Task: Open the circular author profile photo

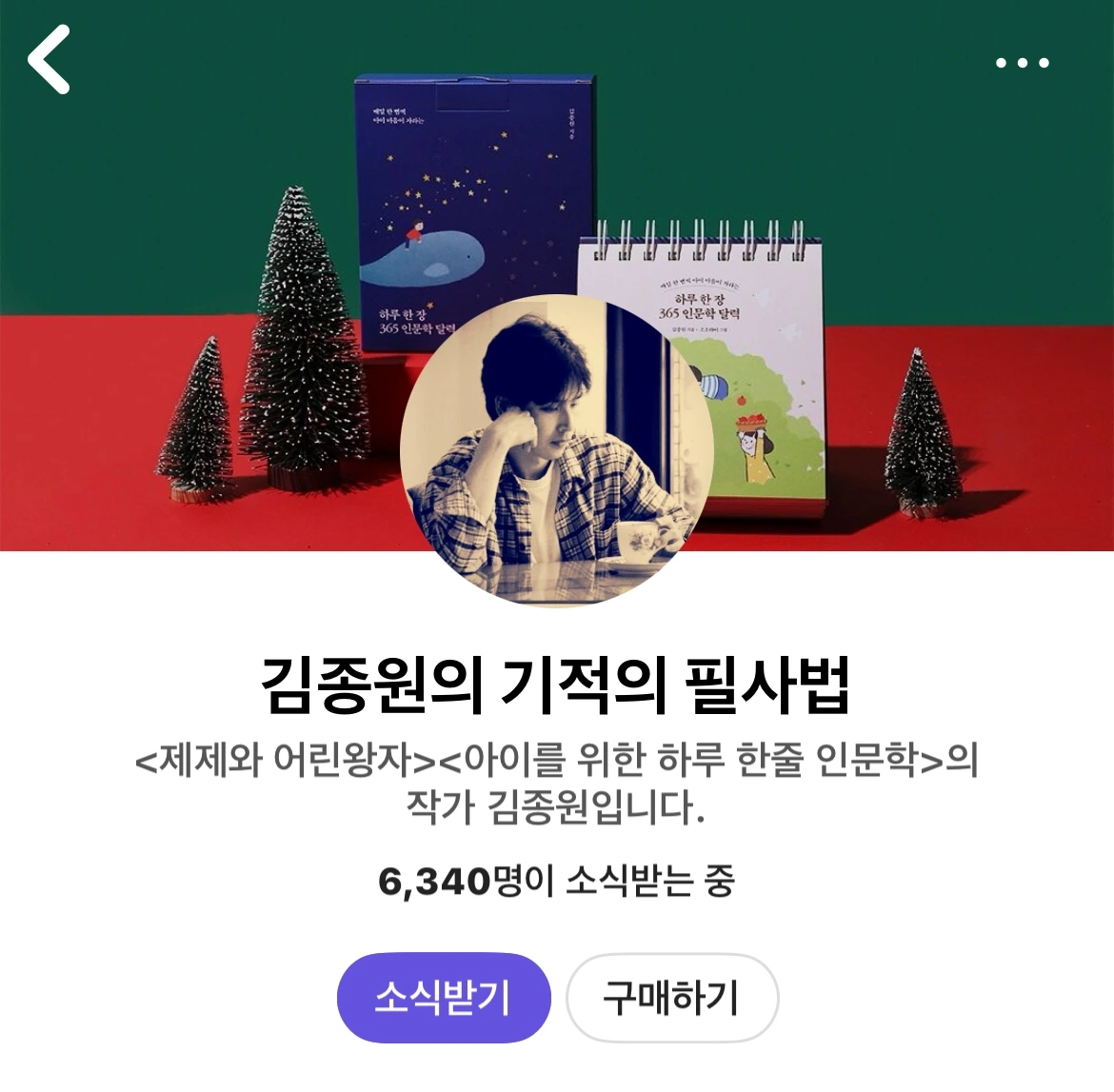Action: (x=557, y=450)
